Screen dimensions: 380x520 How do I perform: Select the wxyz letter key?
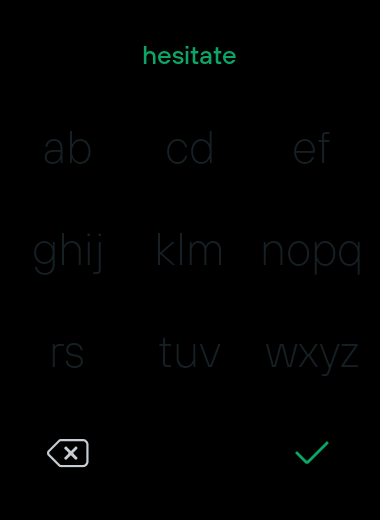coord(312,358)
